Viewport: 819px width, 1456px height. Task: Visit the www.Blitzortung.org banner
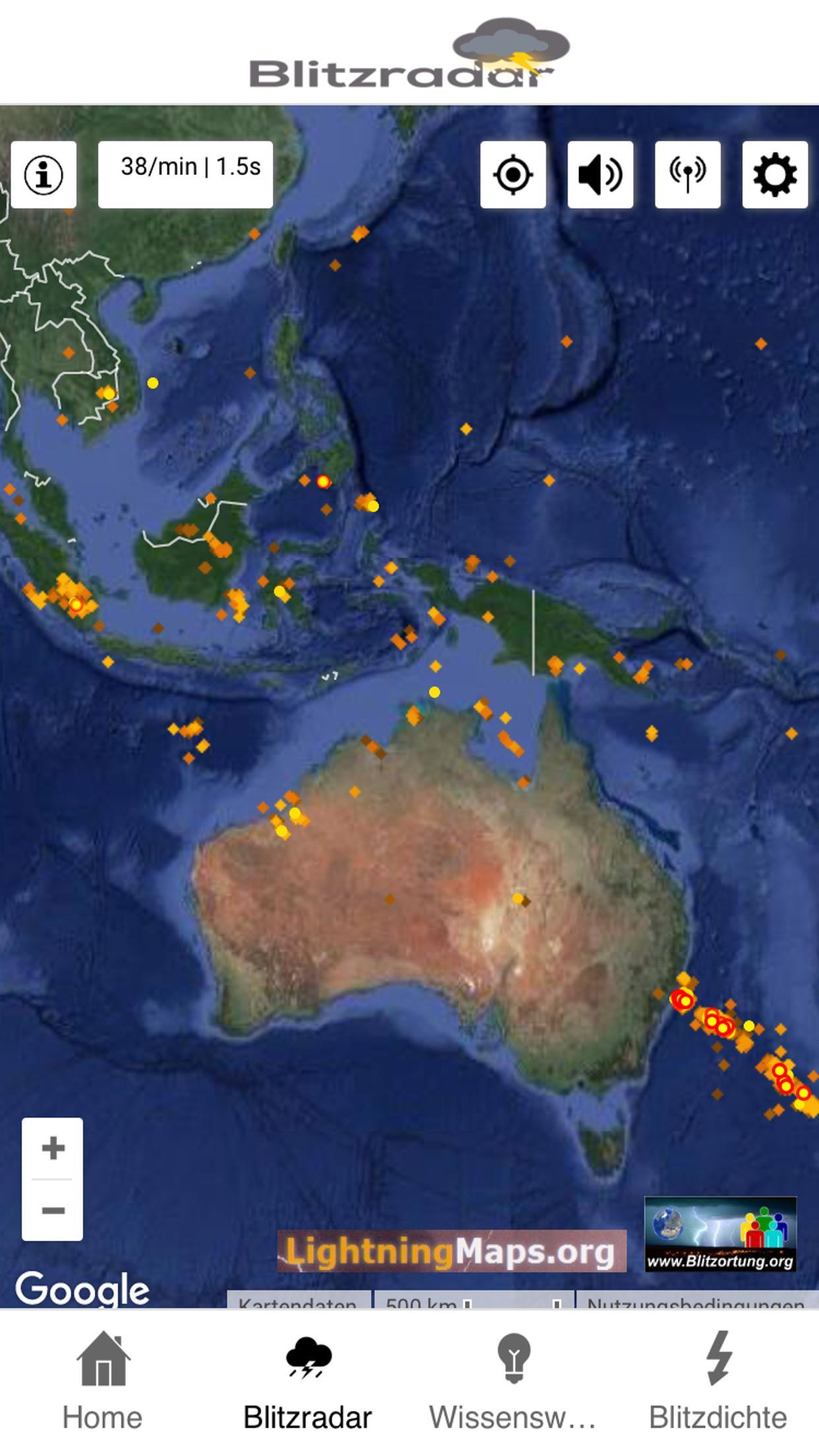[x=720, y=1234]
